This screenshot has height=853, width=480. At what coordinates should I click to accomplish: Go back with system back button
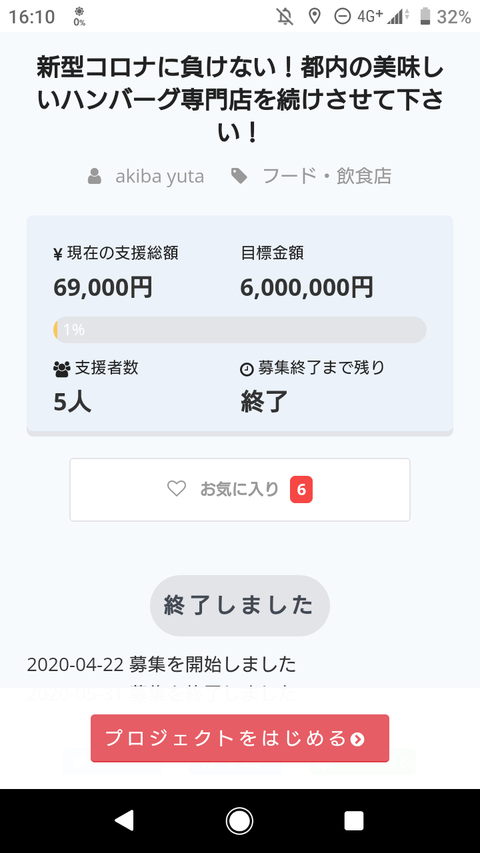[x=125, y=820]
